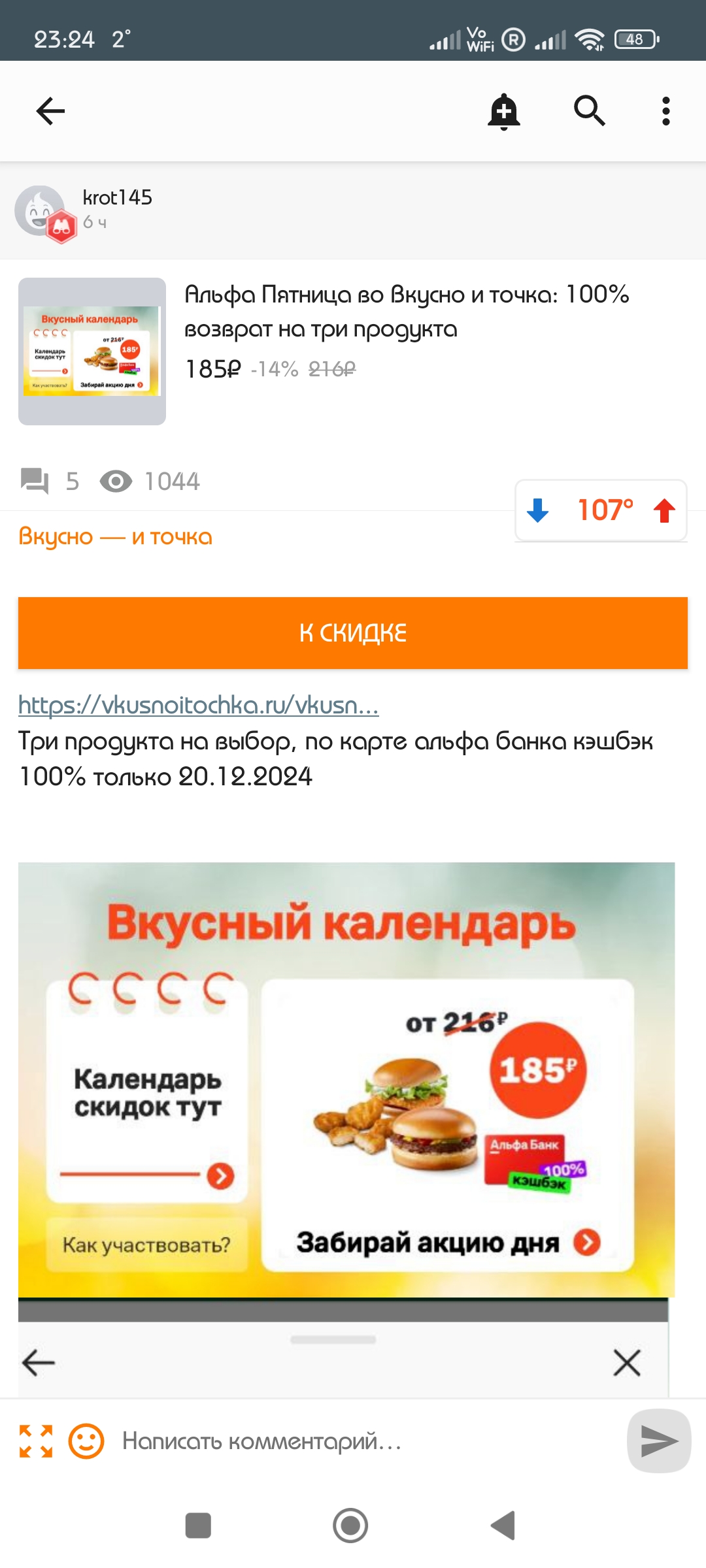Open the vkusnoitochka.ru link
Viewport: 706px width, 1568px height.
click(198, 705)
